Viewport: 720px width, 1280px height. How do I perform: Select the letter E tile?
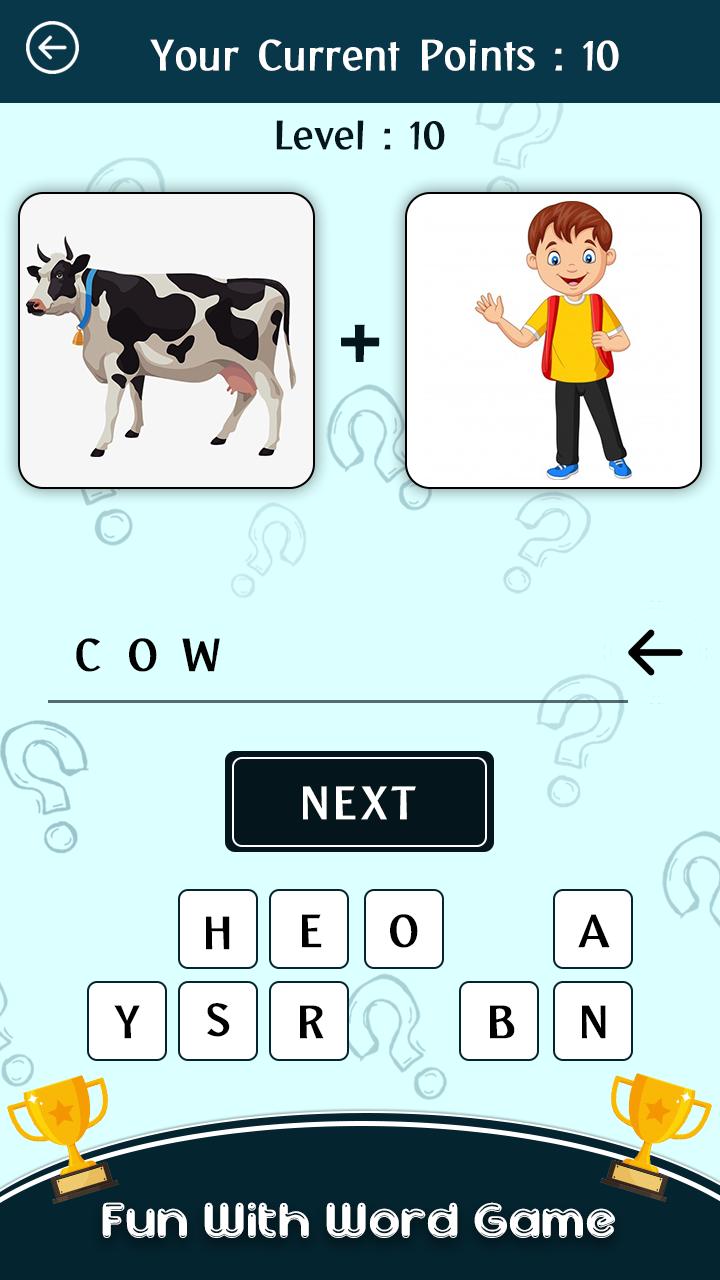(310, 929)
